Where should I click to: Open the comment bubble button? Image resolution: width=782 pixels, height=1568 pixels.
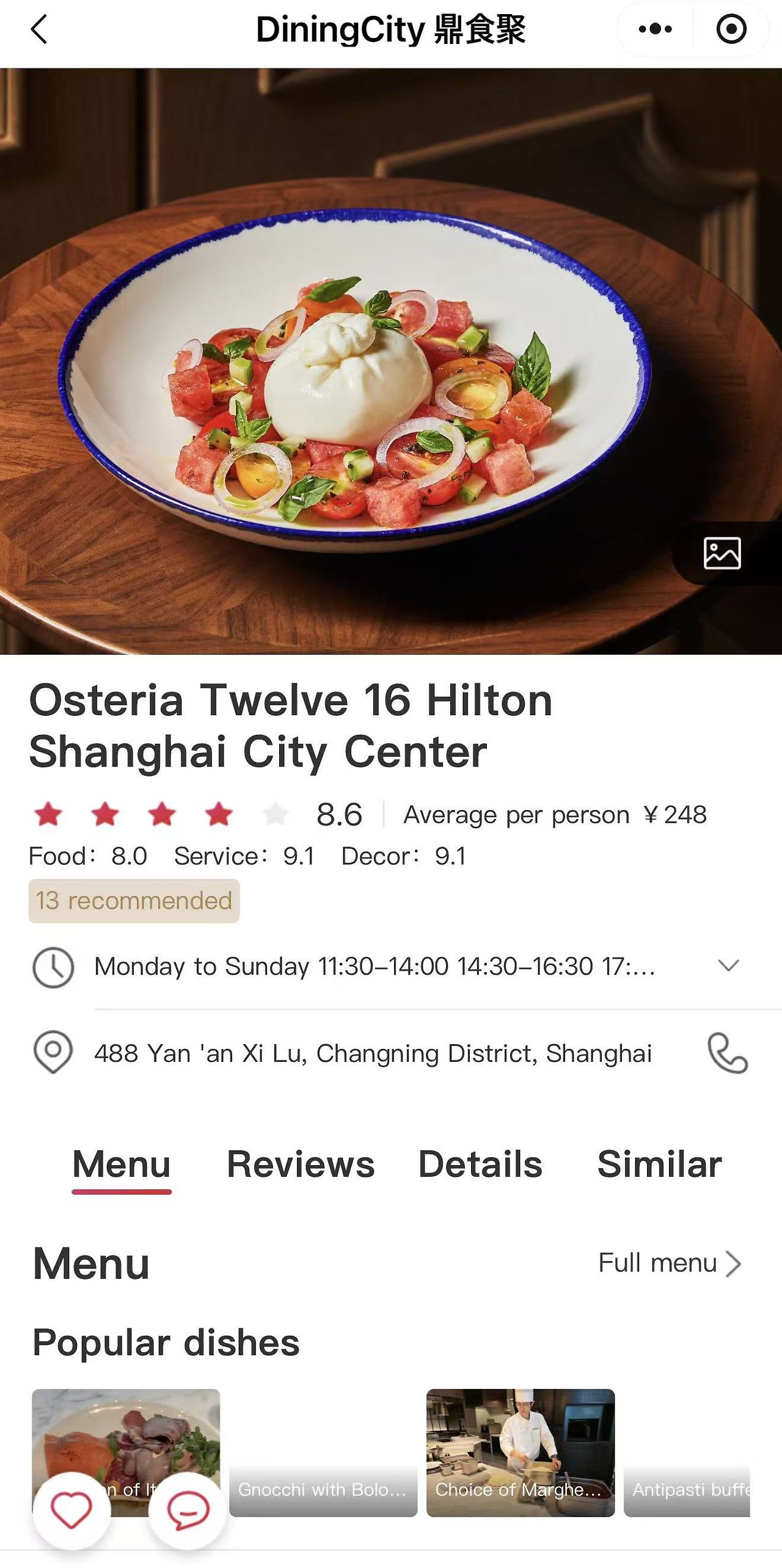pyautogui.click(x=188, y=1510)
